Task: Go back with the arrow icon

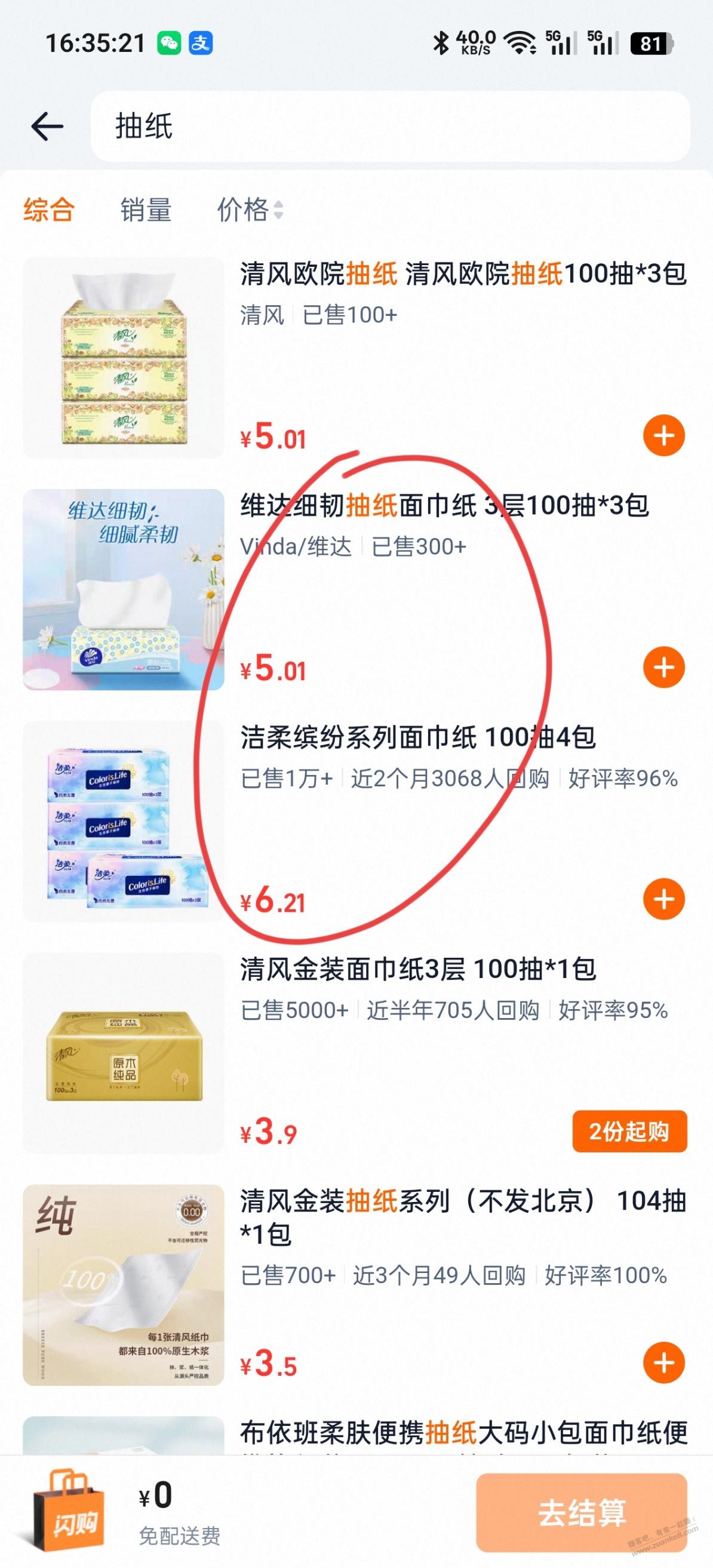Action: click(x=48, y=127)
